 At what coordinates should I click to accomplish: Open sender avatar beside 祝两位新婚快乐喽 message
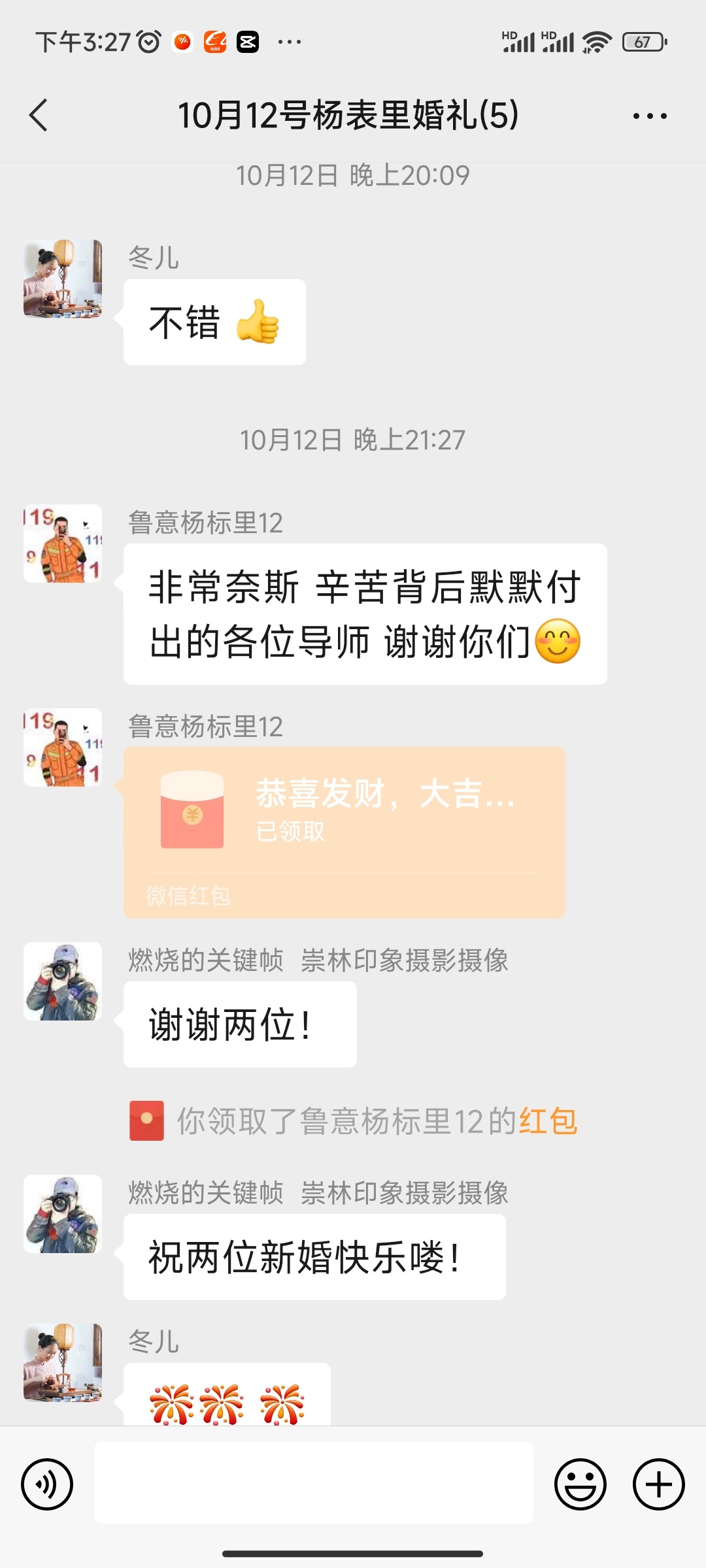click(63, 1214)
